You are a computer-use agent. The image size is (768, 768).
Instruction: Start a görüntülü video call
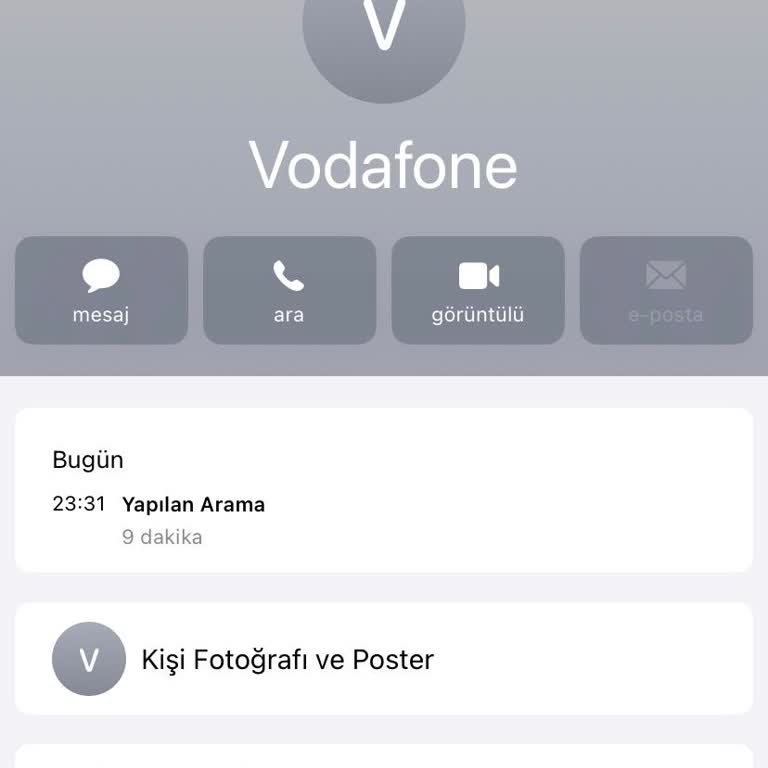coord(477,290)
